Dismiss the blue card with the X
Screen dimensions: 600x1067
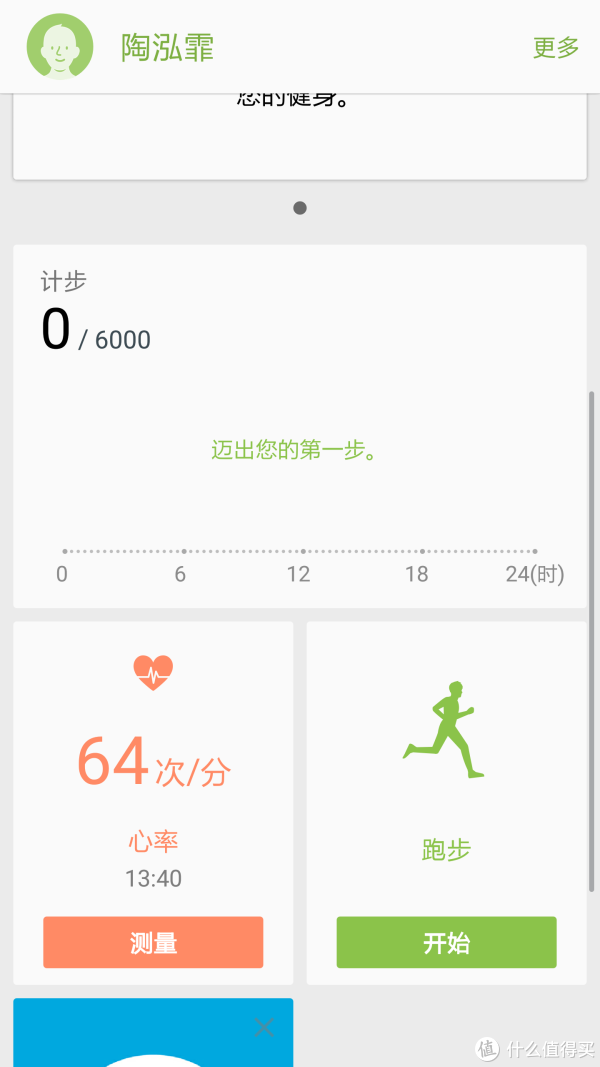point(264,1028)
